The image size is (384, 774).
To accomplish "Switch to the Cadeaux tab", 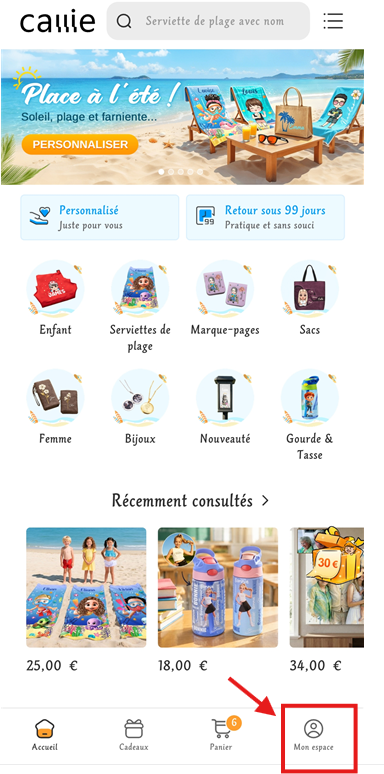I will tap(133, 735).
